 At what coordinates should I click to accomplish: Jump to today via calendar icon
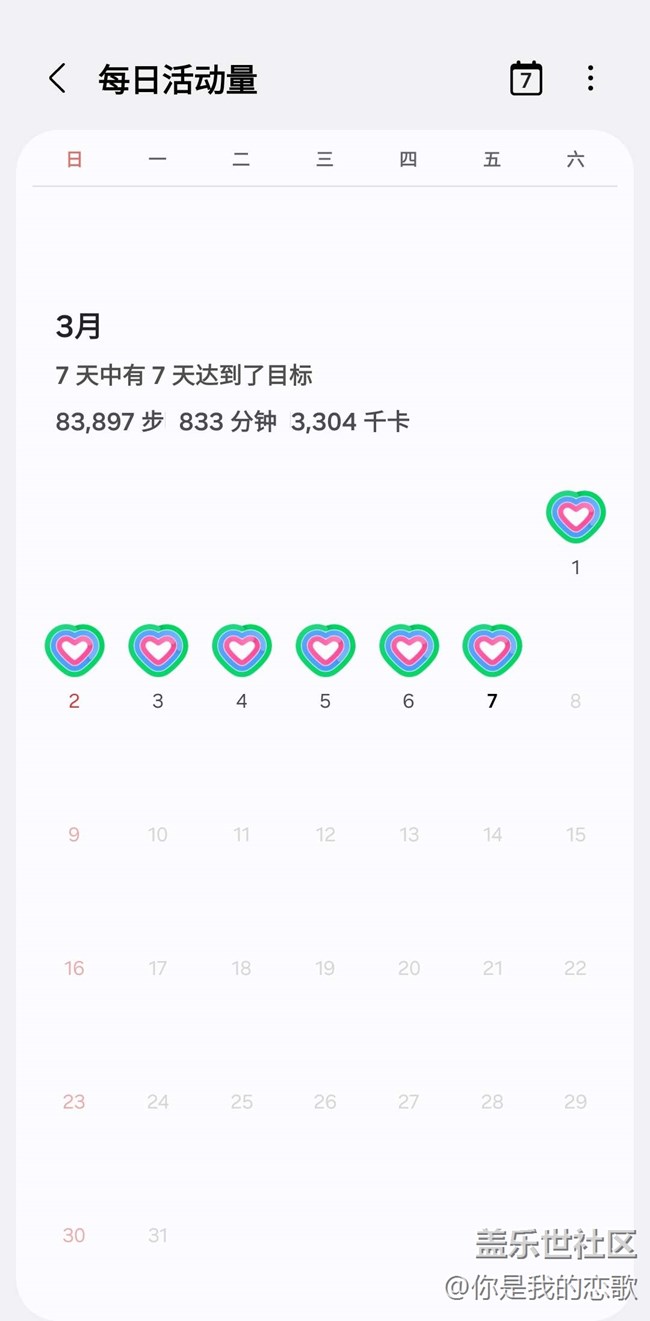[526, 78]
